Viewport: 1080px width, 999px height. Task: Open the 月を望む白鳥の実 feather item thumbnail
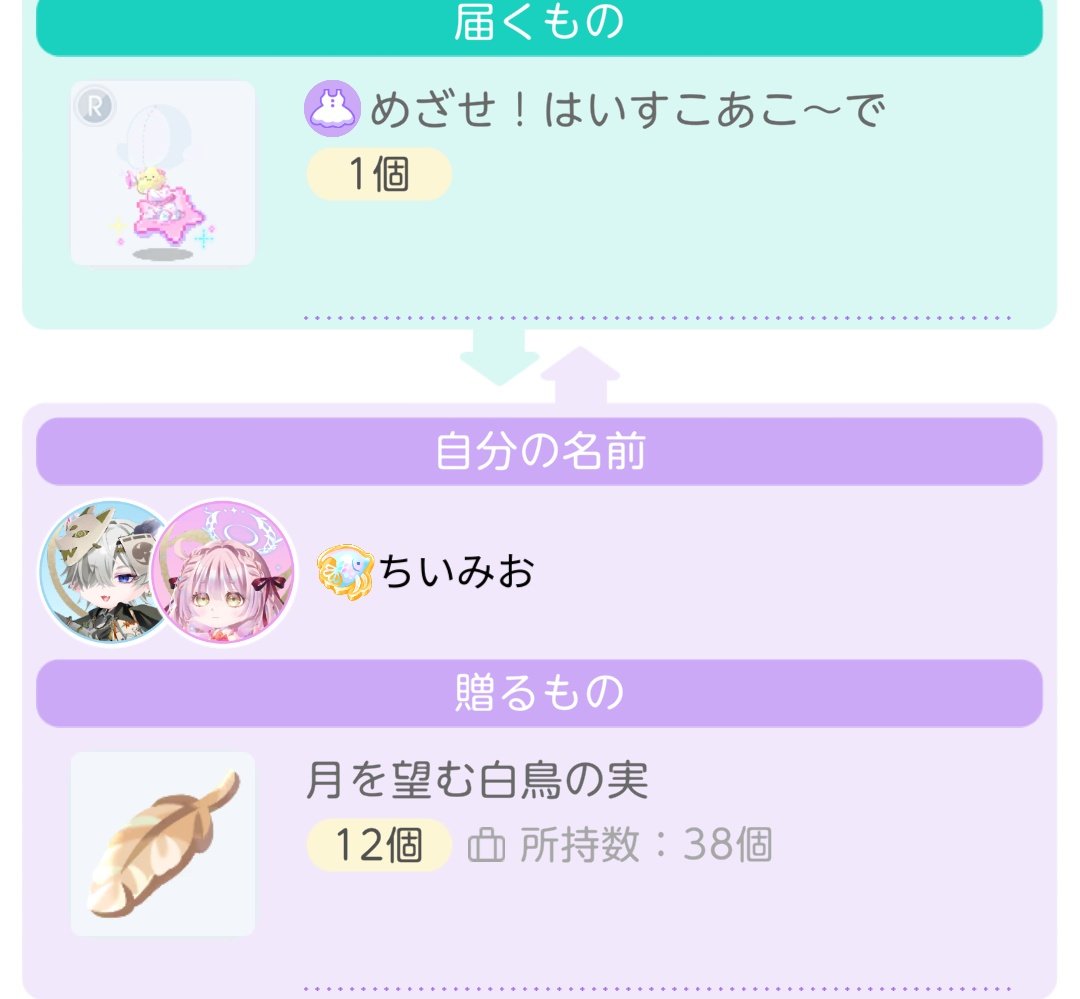(163, 844)
